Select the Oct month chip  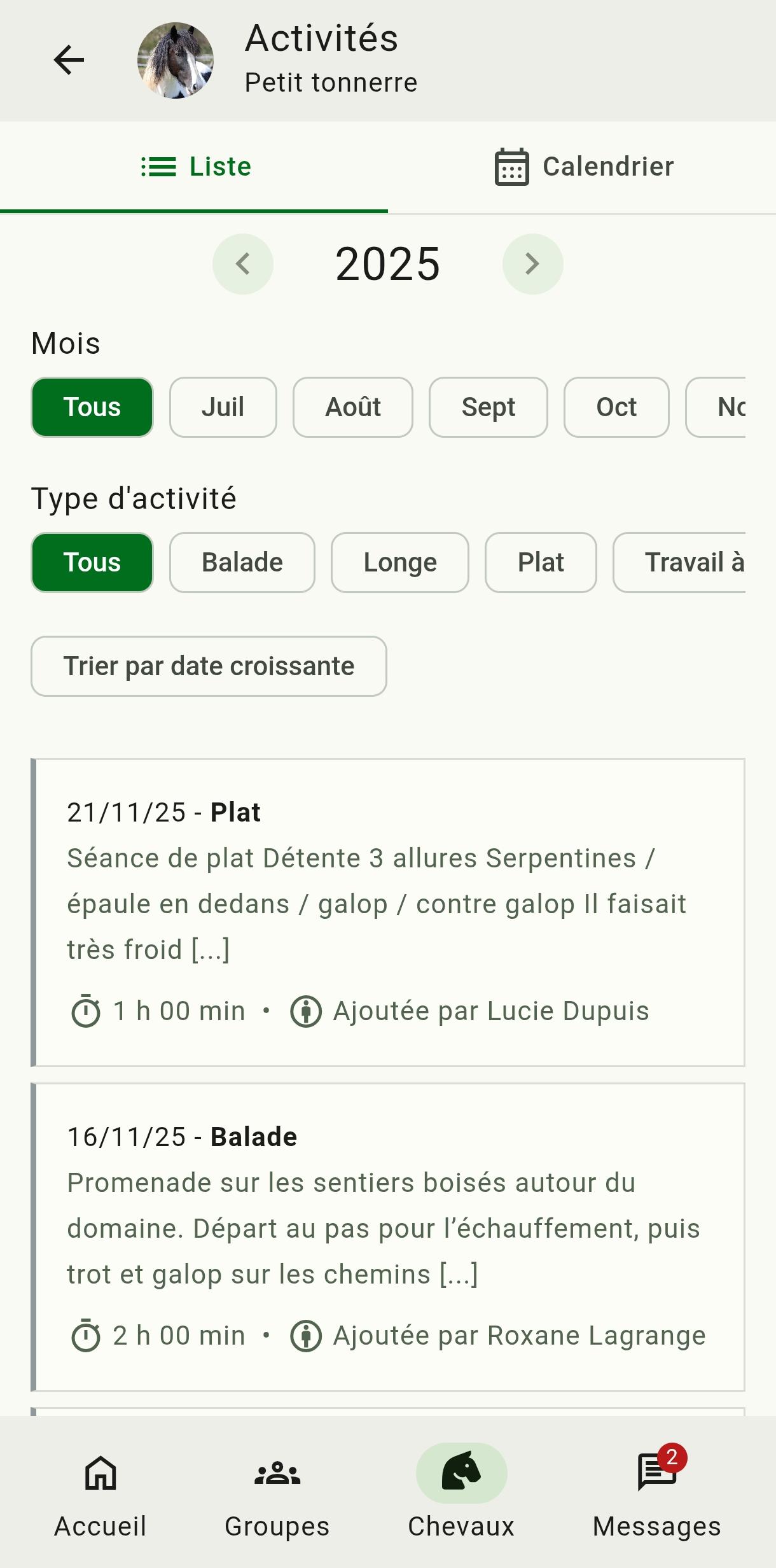615,407
